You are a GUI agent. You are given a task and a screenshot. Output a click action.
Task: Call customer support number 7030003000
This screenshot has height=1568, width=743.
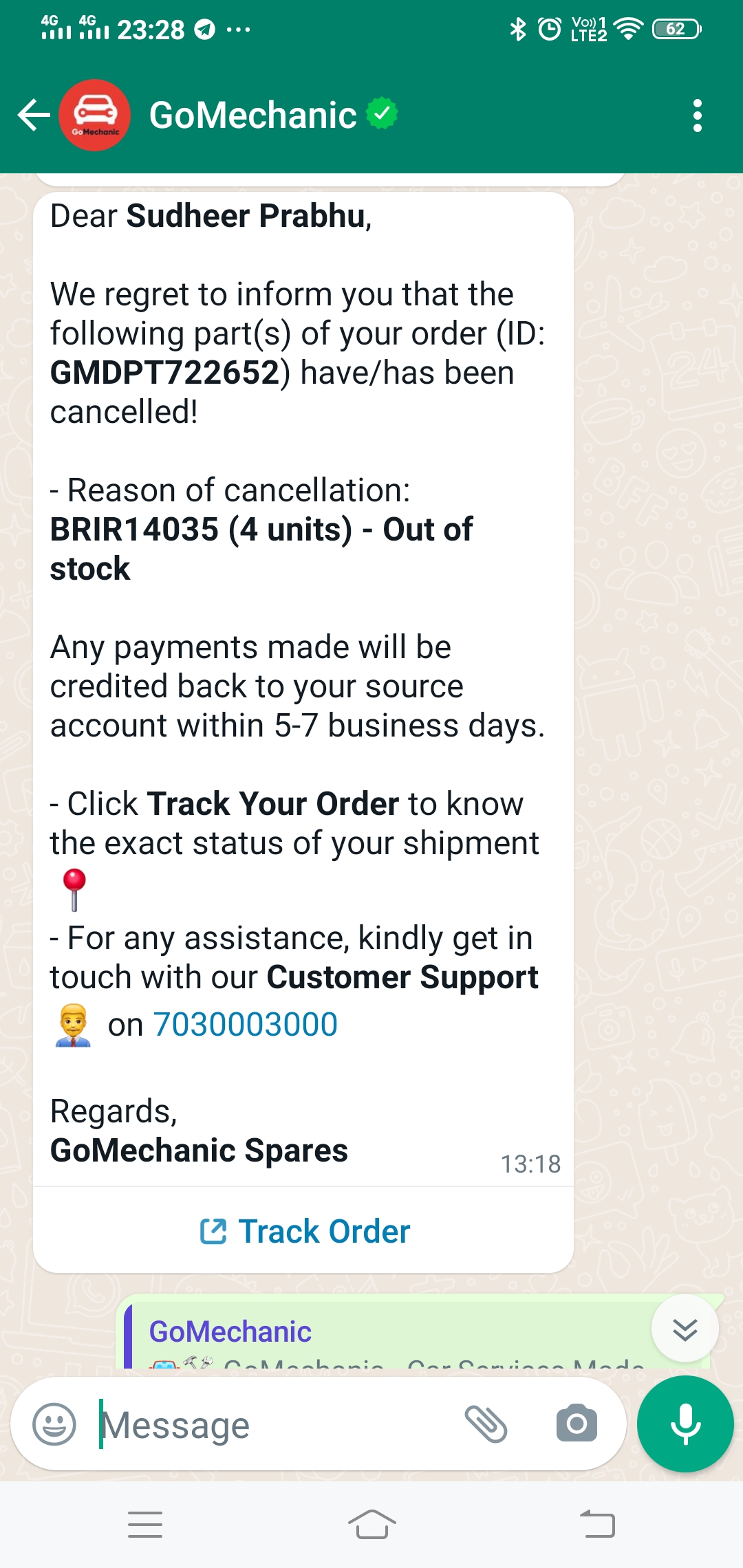click(246, 1025)
